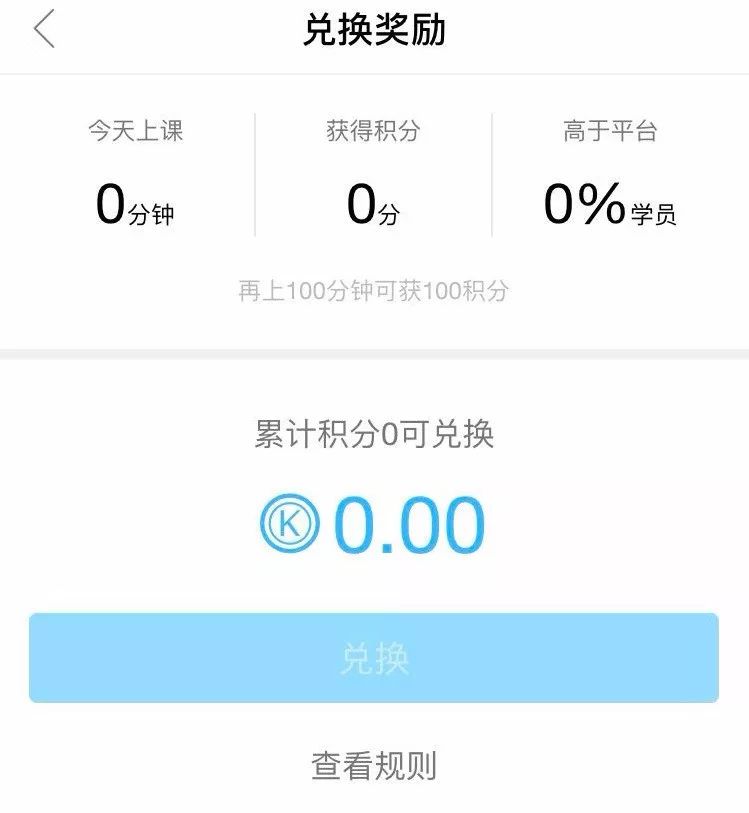Go back using the top-left arrow

[x=43, y=30]
